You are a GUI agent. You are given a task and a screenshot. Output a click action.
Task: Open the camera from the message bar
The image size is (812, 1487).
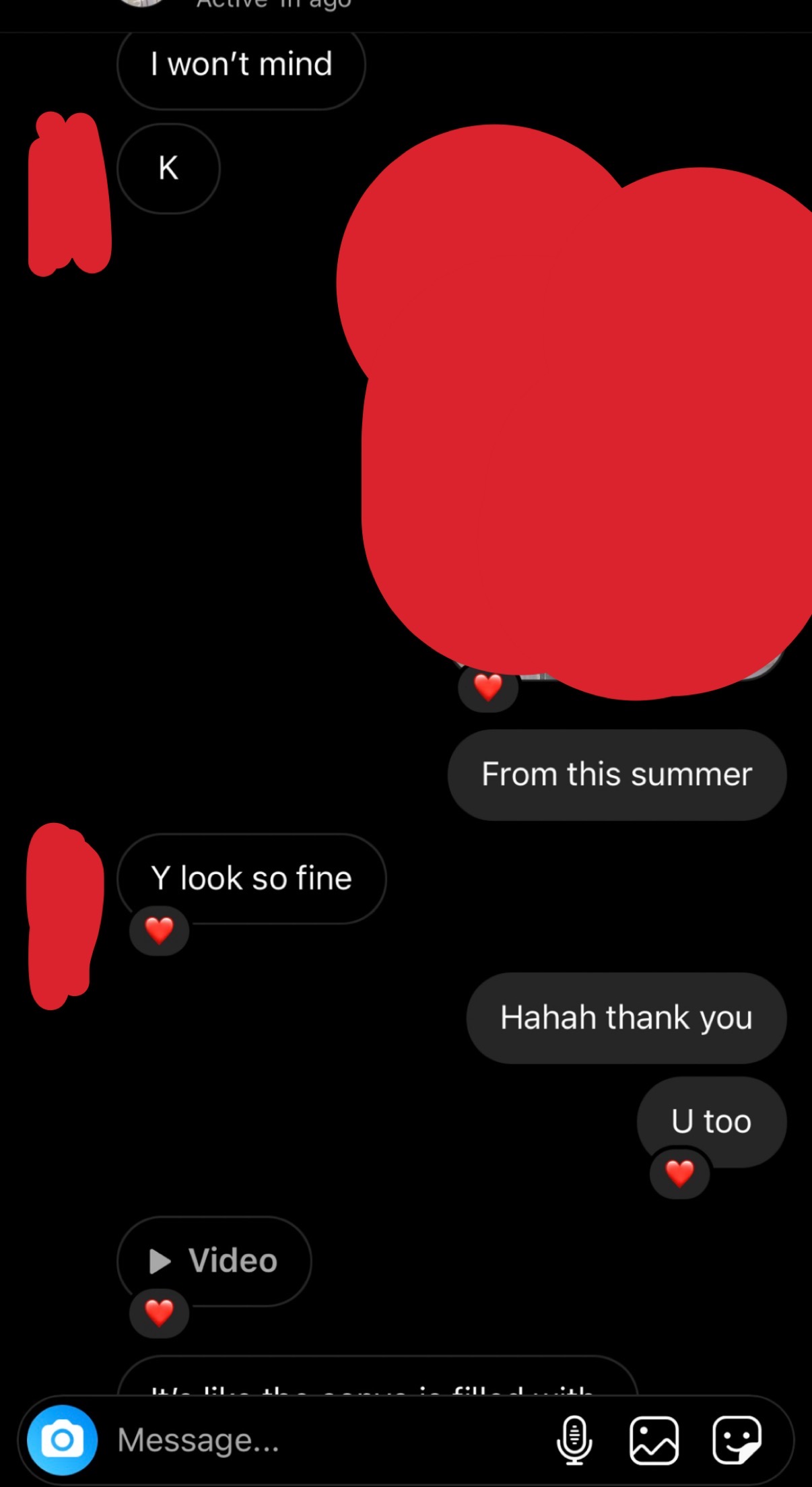coord(63,1440)
